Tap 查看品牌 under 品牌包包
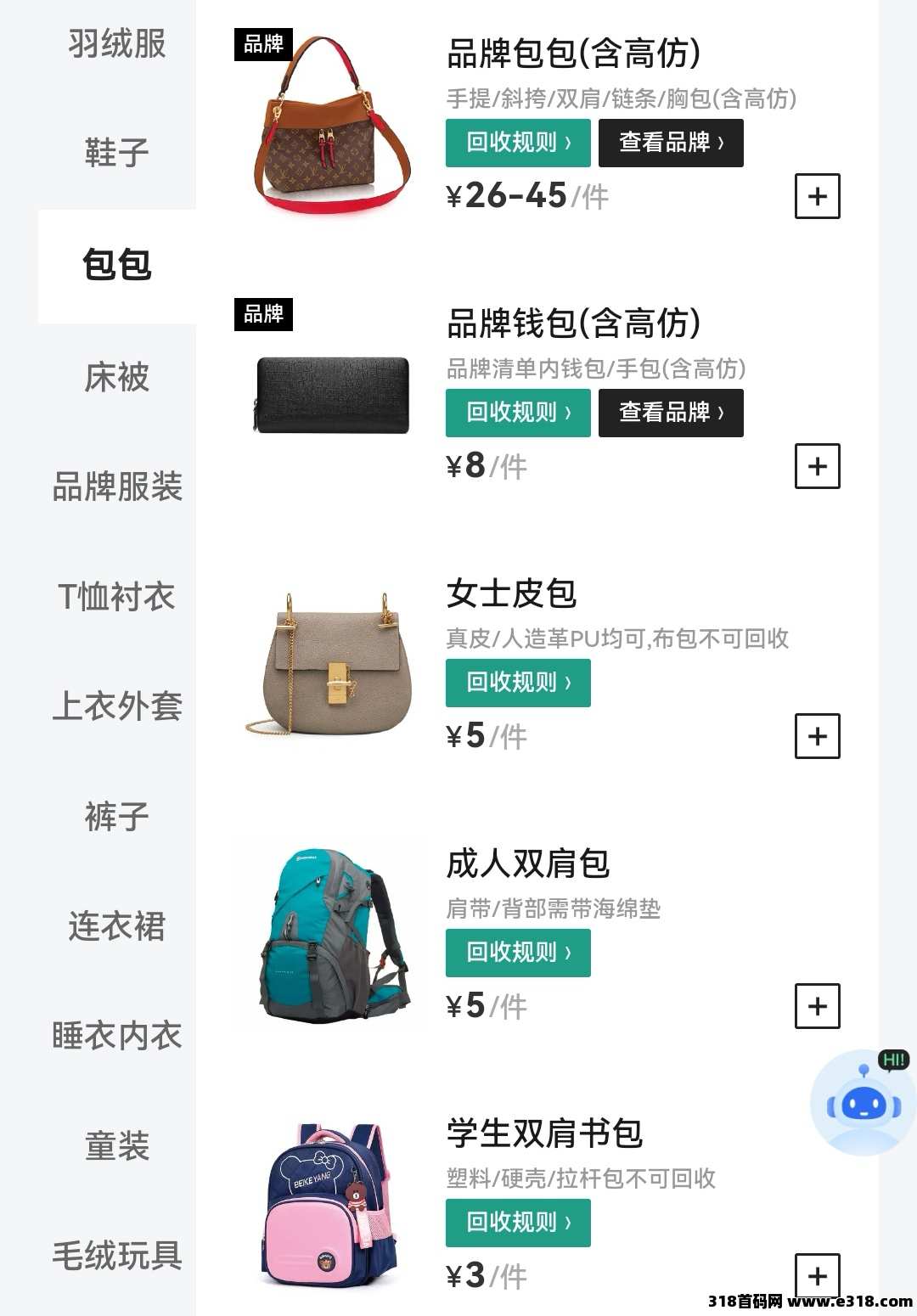 click(671, 143)
